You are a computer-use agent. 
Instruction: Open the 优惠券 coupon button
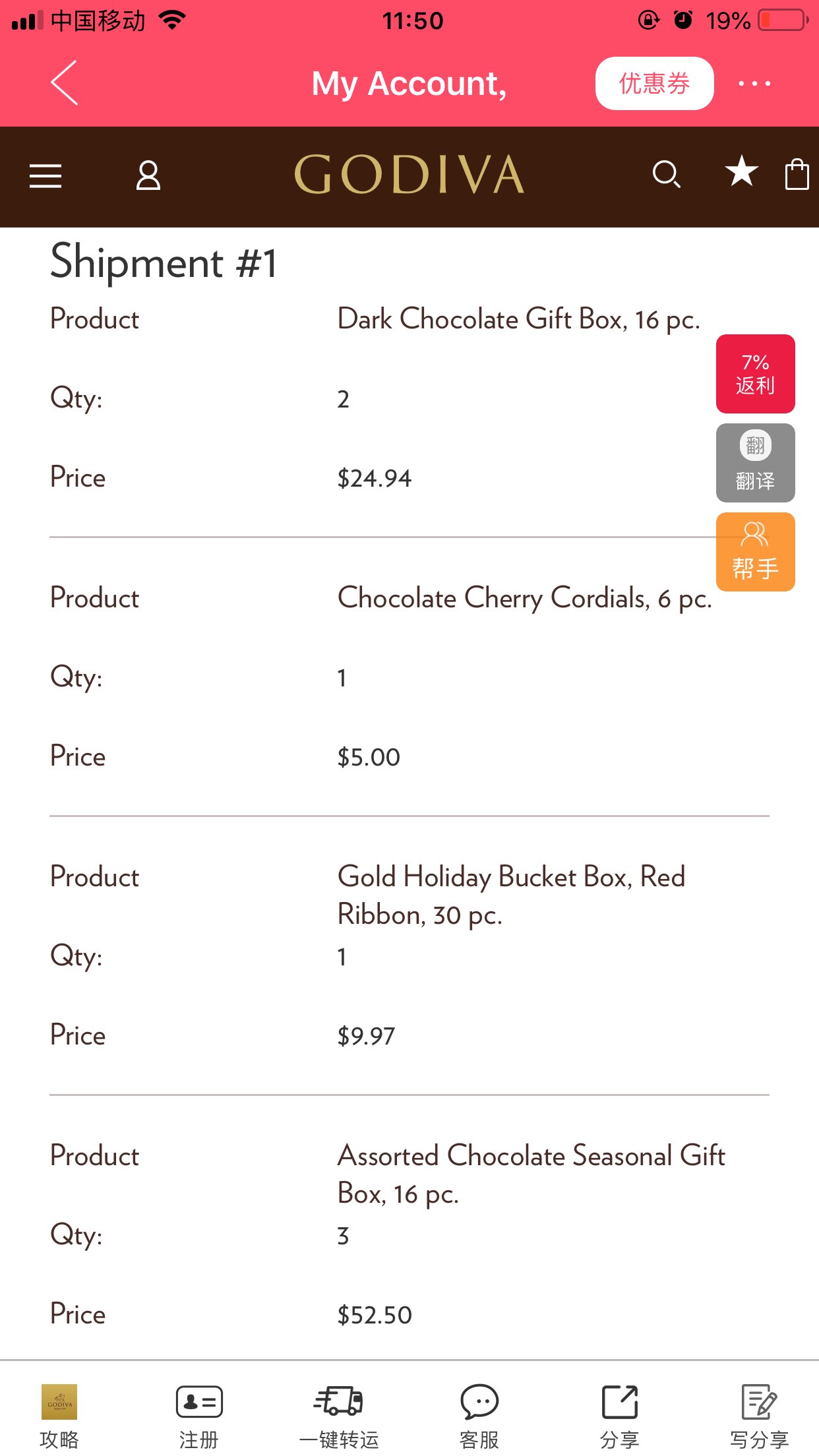pyautogui.click(x=654, y=84)
